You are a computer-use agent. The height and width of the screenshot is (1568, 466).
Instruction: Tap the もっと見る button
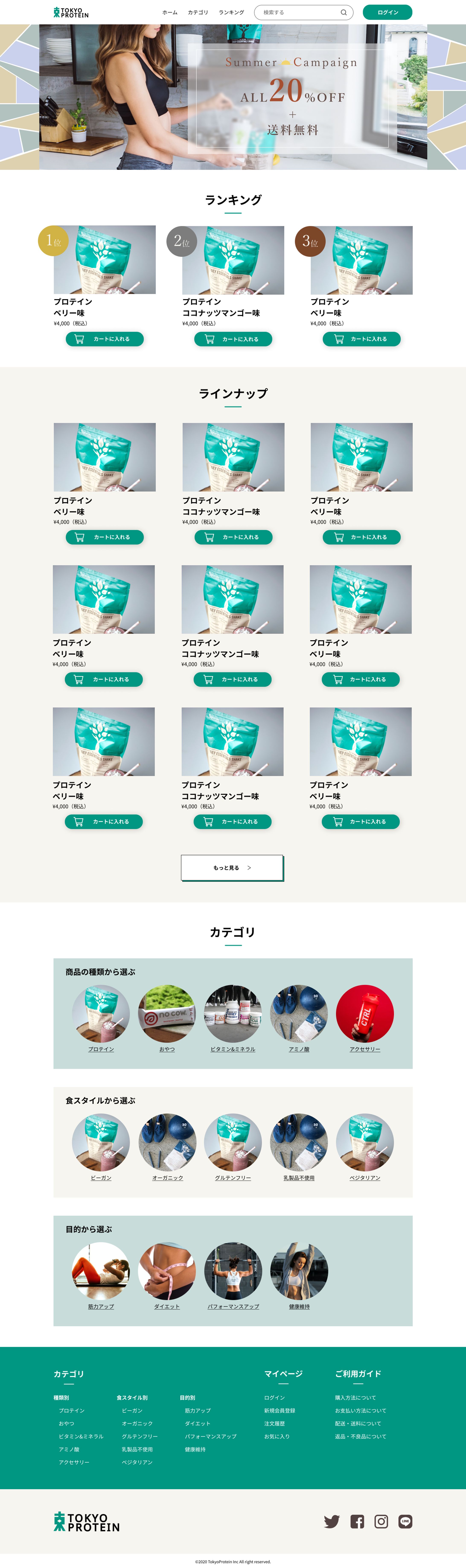232,867
